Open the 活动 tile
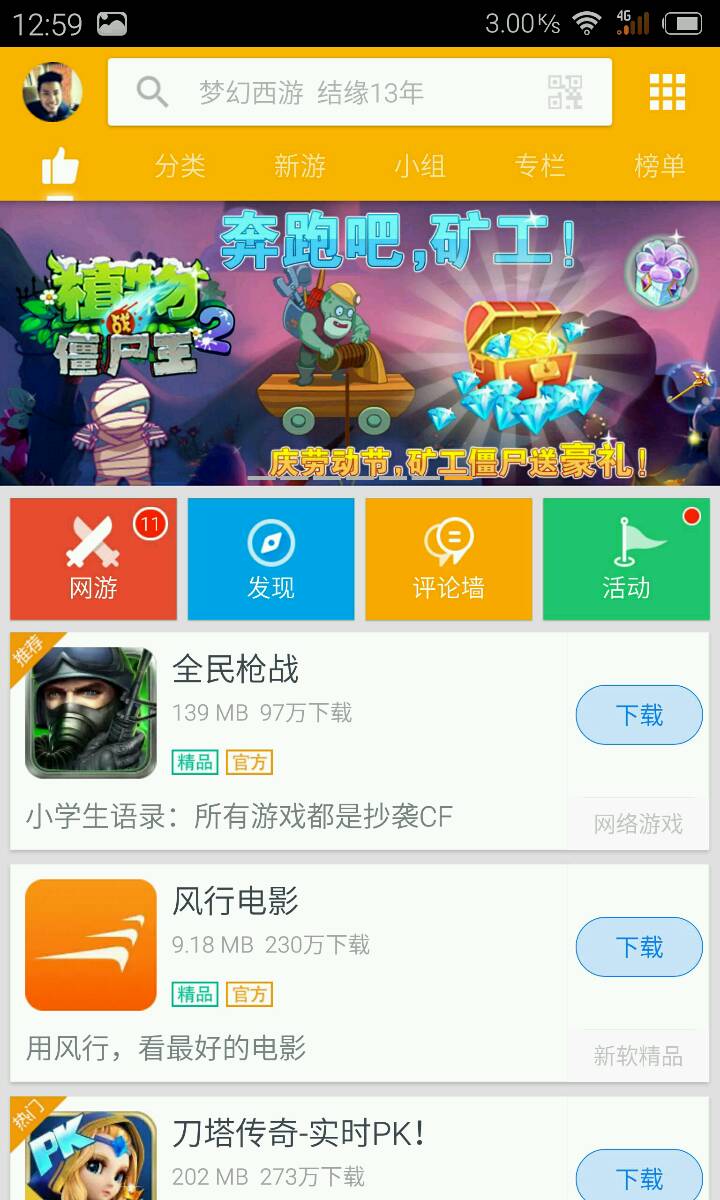The width and height of the screenshot is (720, 1200). click(x=626, y=559)
